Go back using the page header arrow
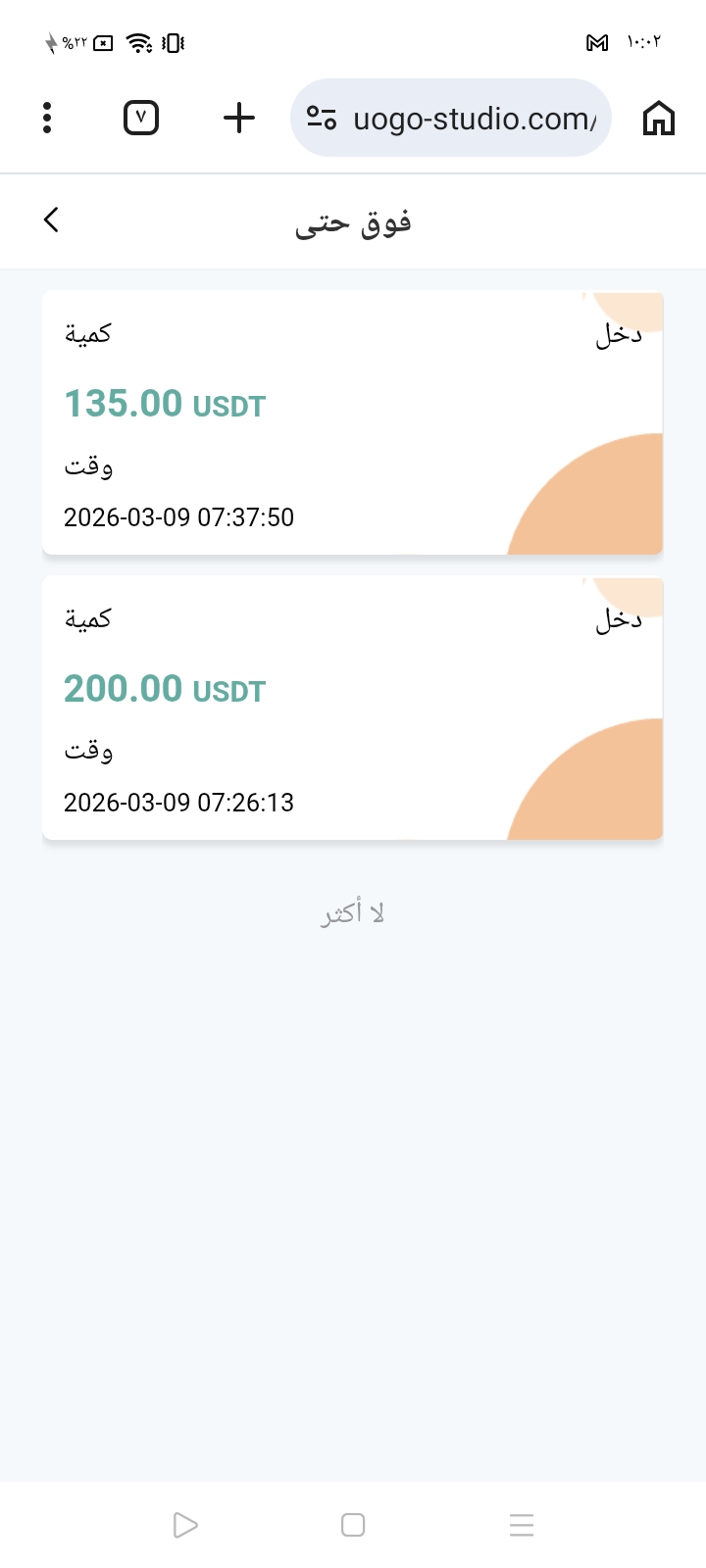Viewport: 706px width, 1568px height. [52, 220]
